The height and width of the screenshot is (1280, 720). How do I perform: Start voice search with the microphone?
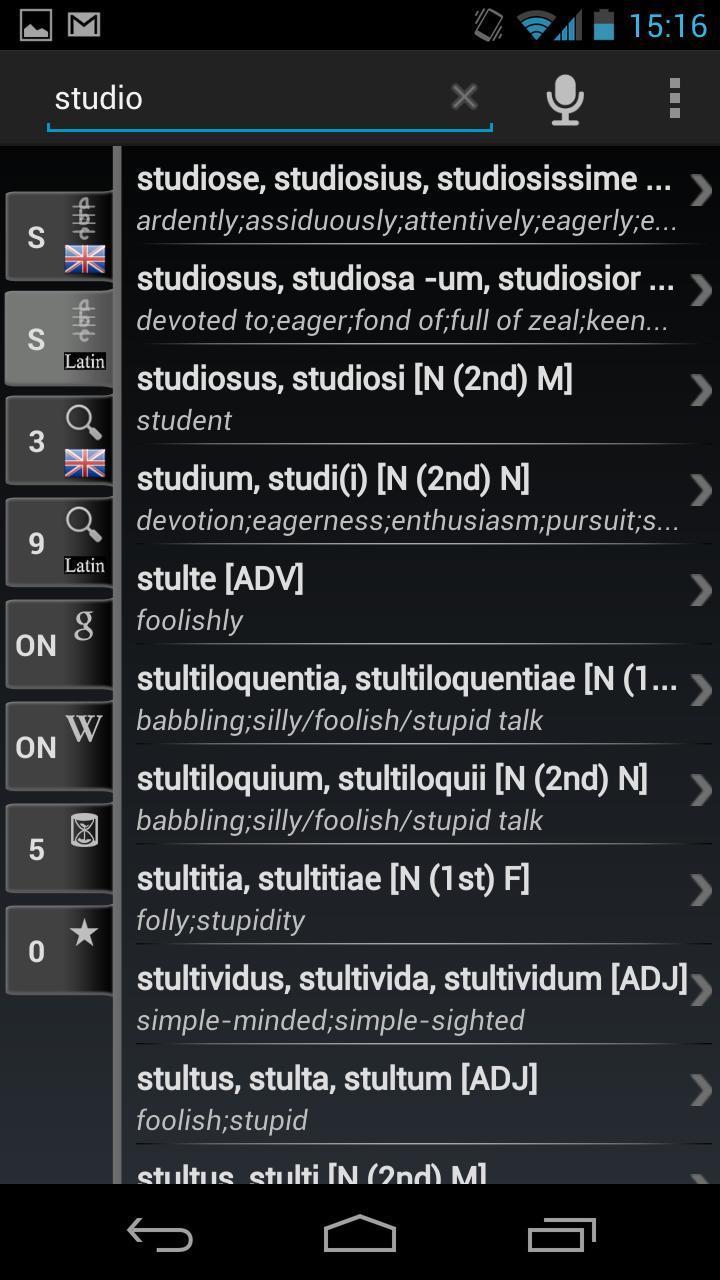click(565, 99)
